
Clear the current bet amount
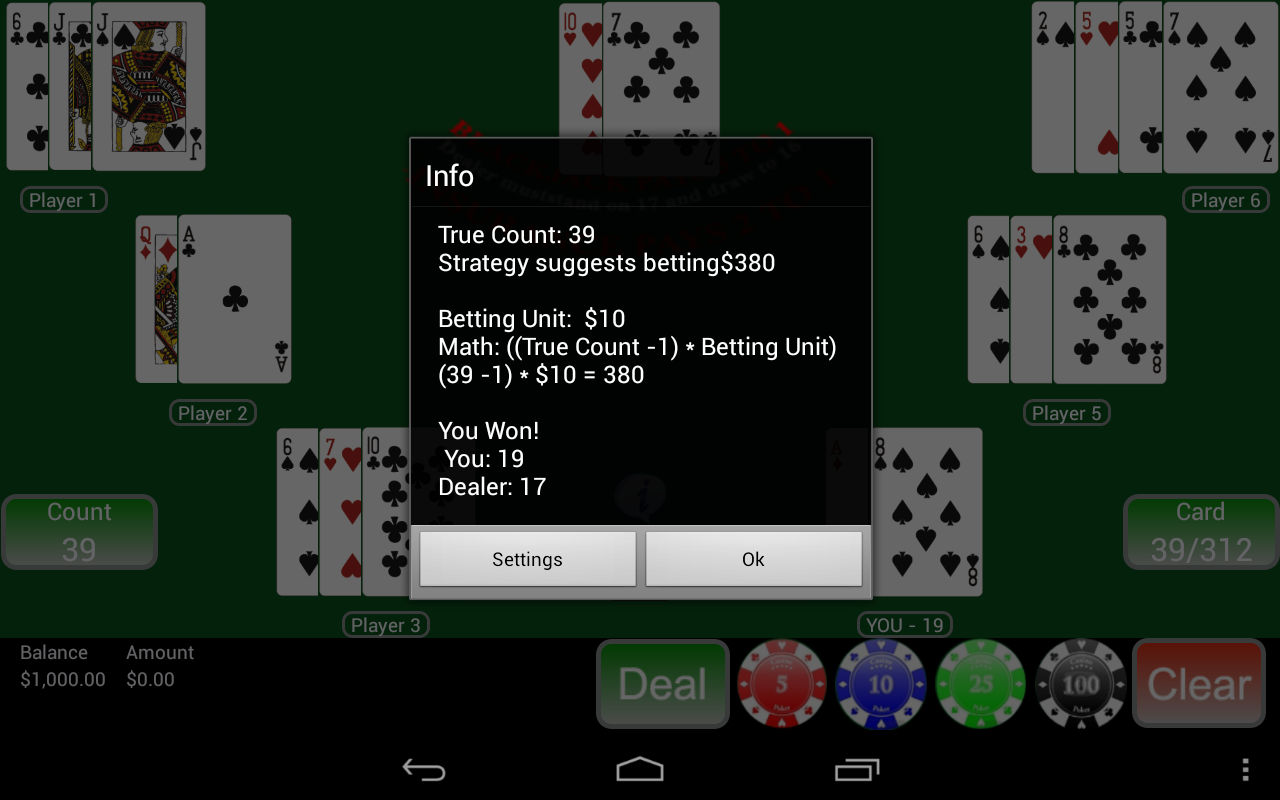(x=1198, y=685)
